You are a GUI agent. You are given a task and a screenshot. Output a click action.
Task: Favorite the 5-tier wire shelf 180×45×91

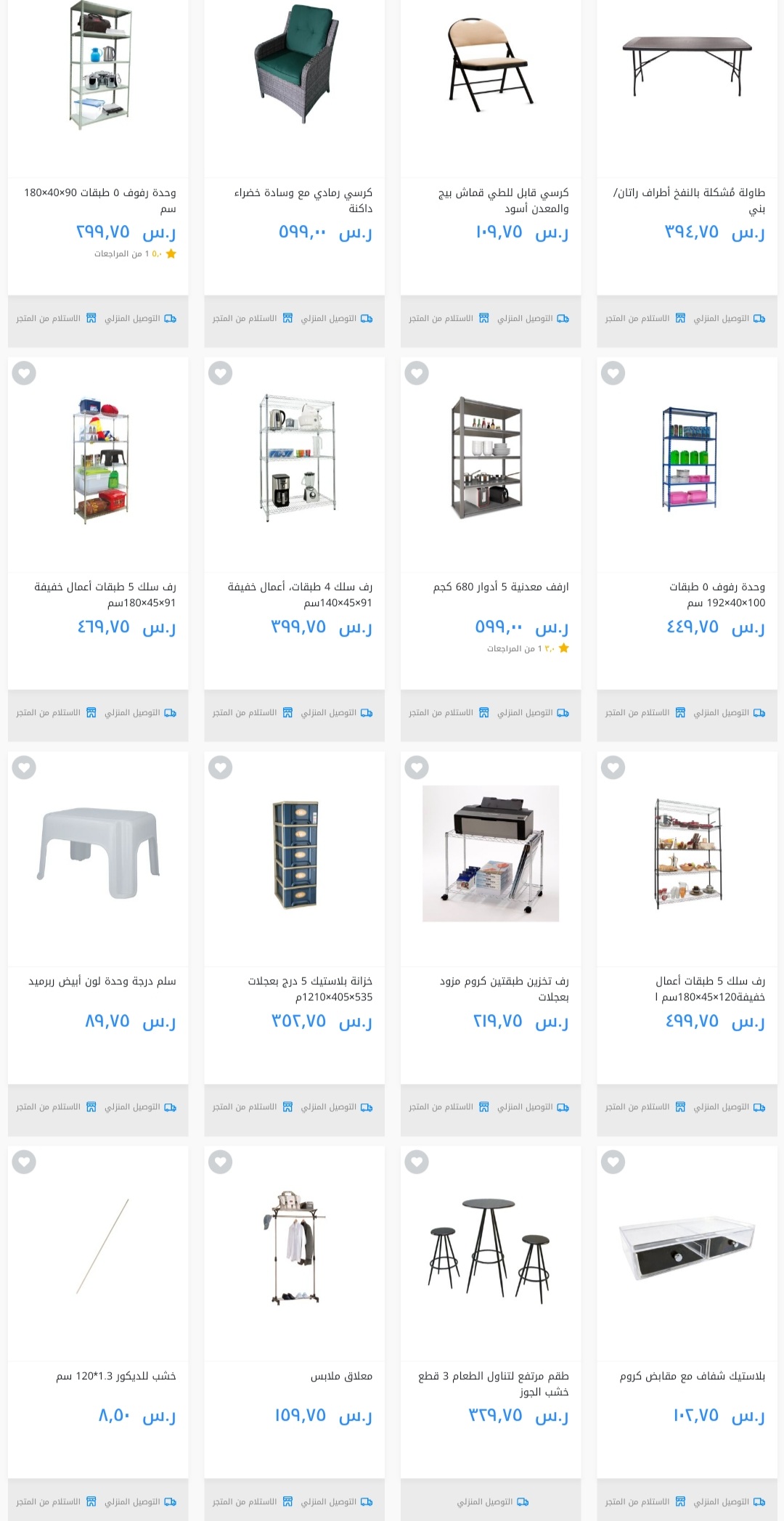tap(24, 373)
